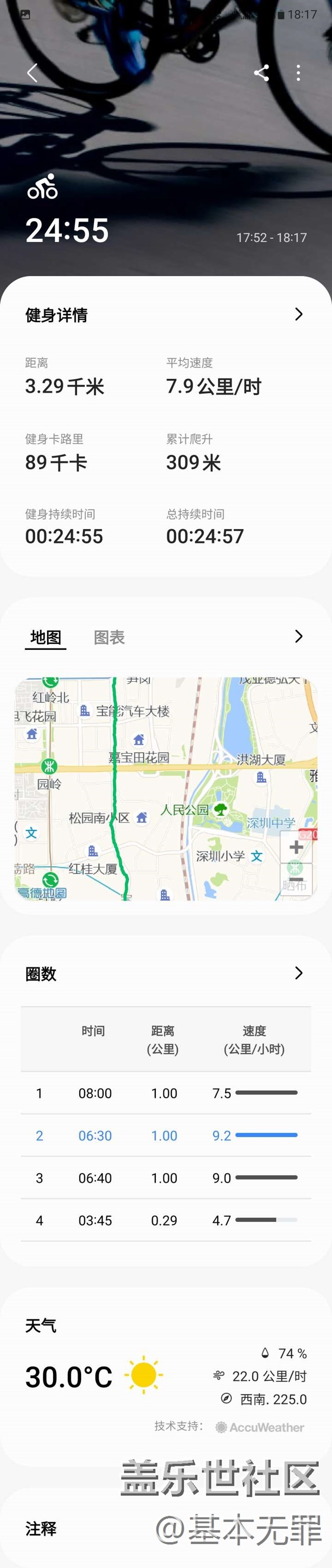Go back using the top arrow
Screen dimensions: 332x1568
[x=33, y=73]
